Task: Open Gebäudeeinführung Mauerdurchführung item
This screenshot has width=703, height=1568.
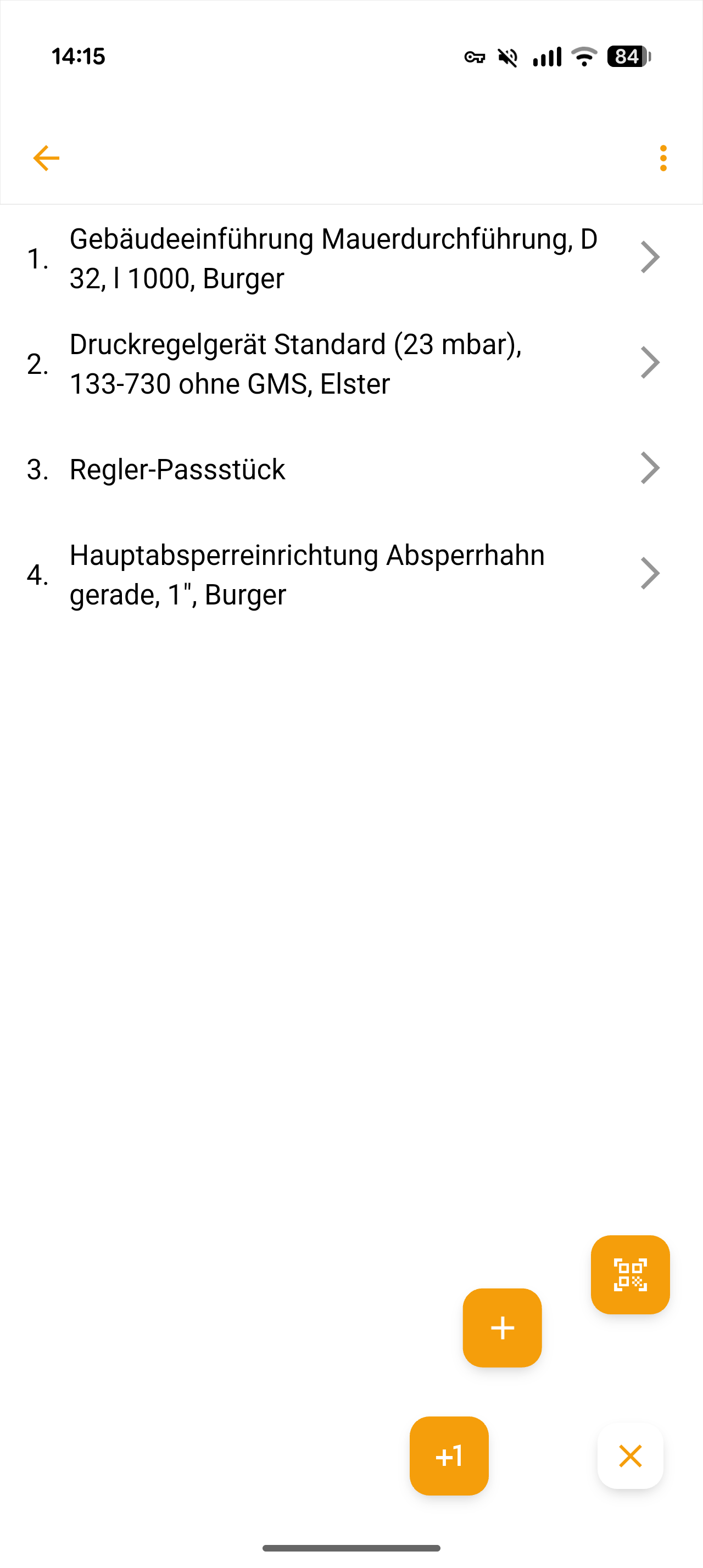Action: (x=333, y=258)
